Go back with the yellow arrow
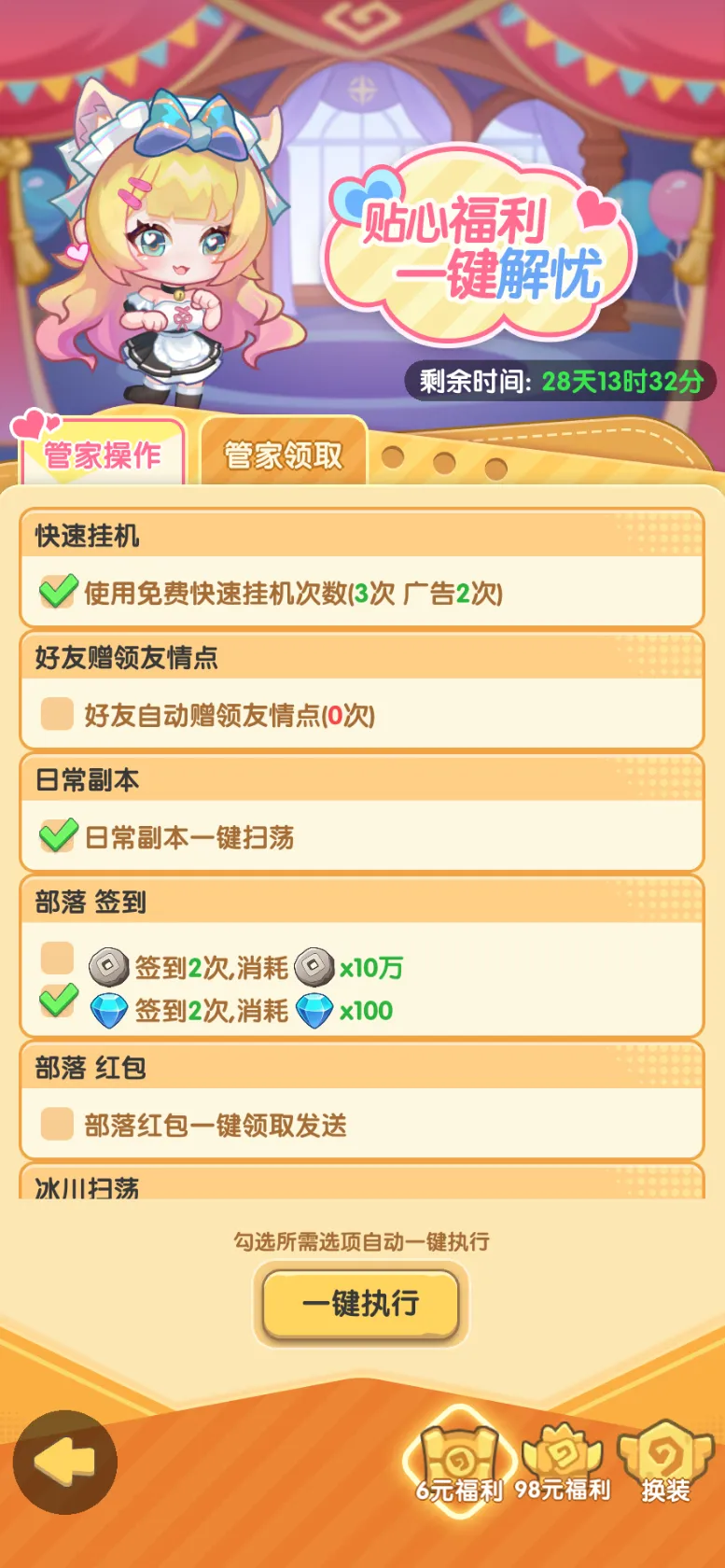Image resolution: width=725 pixels, height=1568 pixels. (x=64, y=1461)
